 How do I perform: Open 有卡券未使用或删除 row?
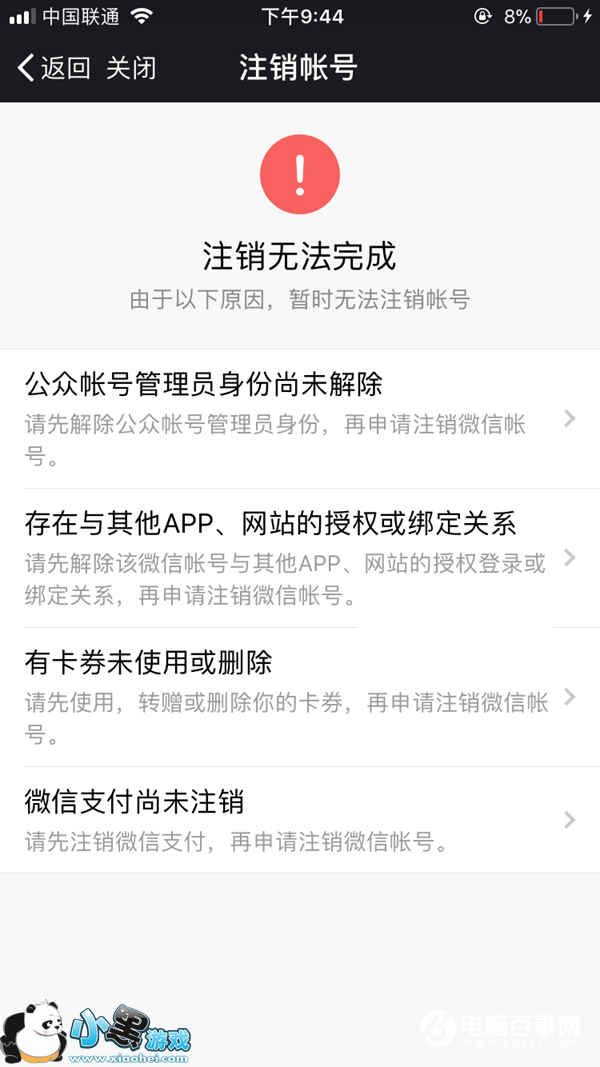coord(300,697)
